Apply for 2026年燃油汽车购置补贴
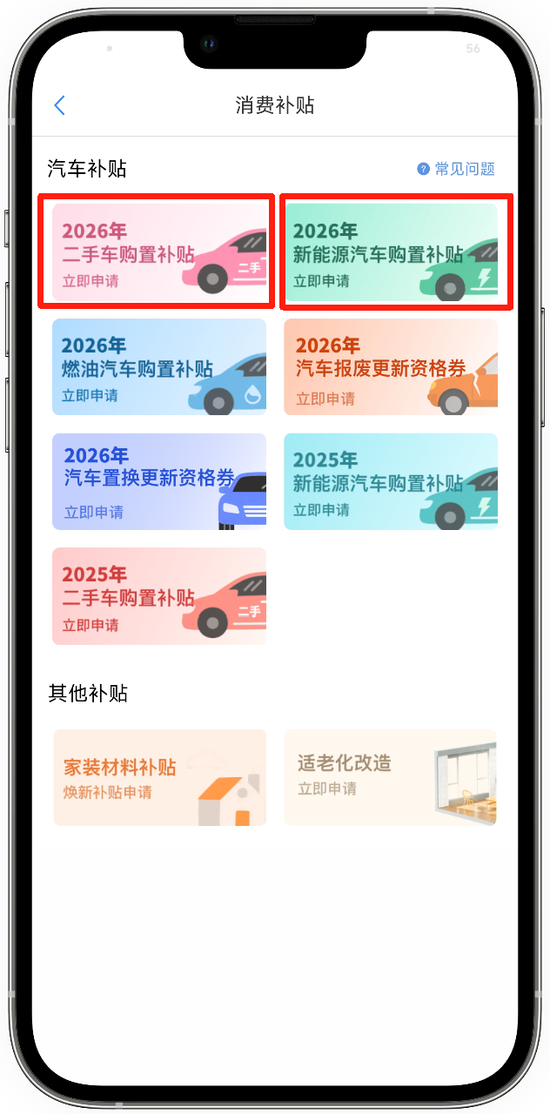550x1114 pixels. click(159, 367)
